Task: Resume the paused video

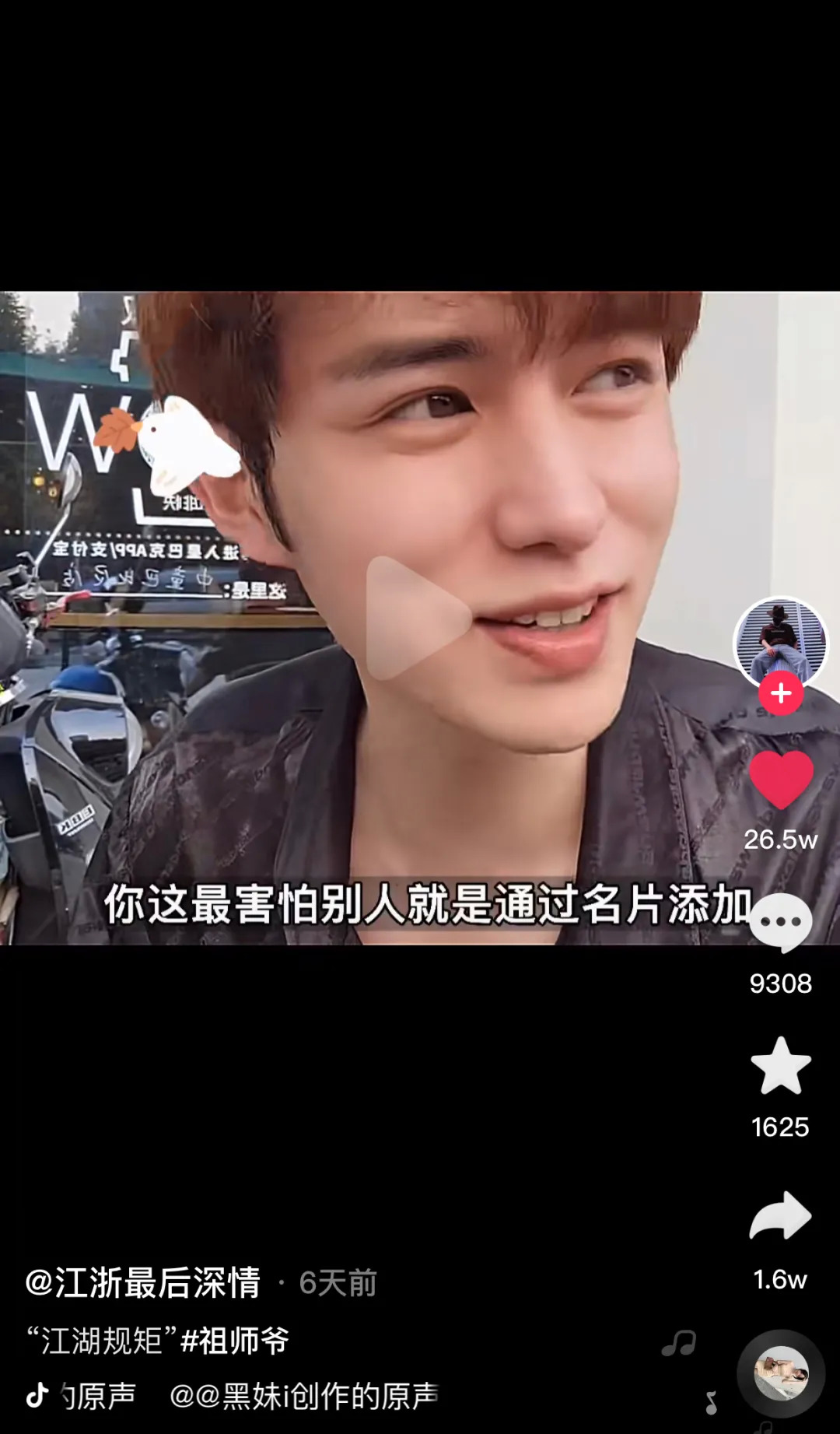Action: [418, 618]
